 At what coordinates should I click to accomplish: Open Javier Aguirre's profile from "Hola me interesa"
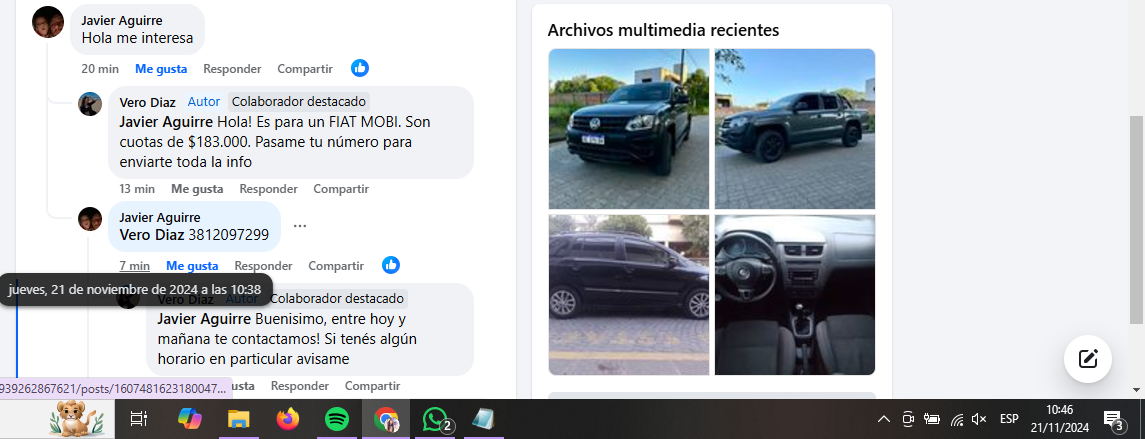(x=121, y=20)
